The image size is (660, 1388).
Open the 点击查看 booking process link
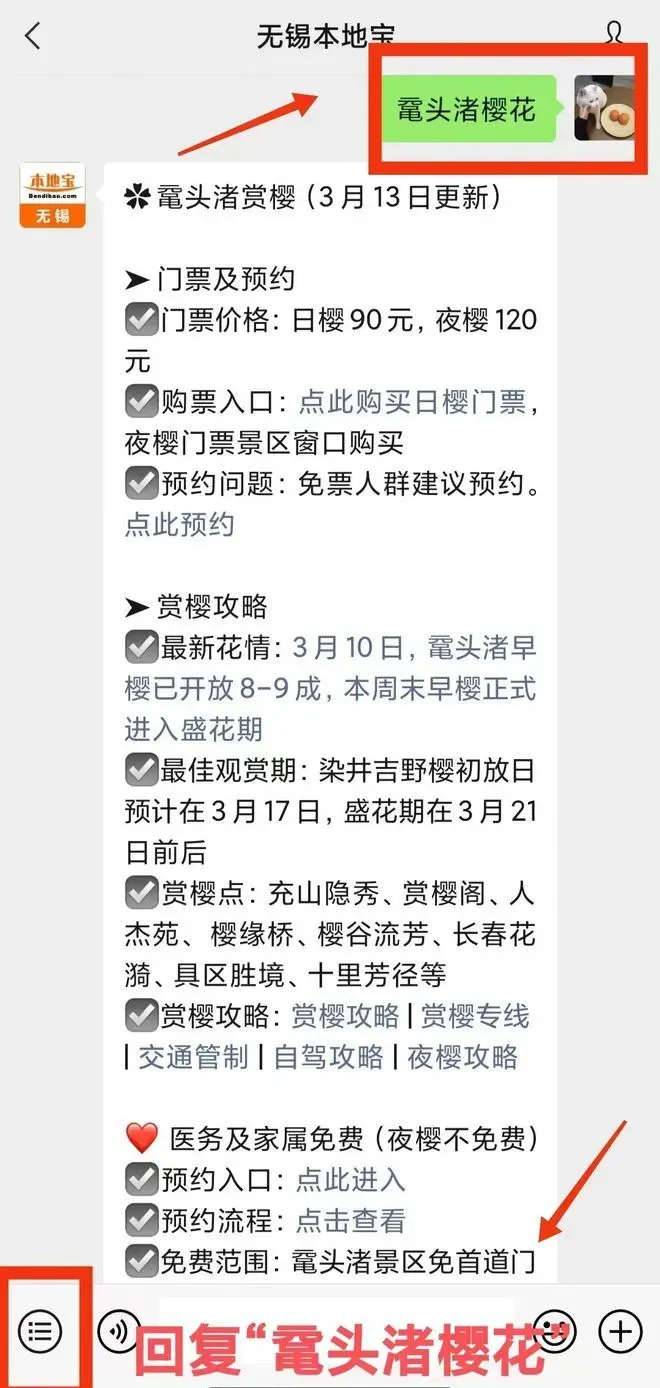click(350, 1221)
